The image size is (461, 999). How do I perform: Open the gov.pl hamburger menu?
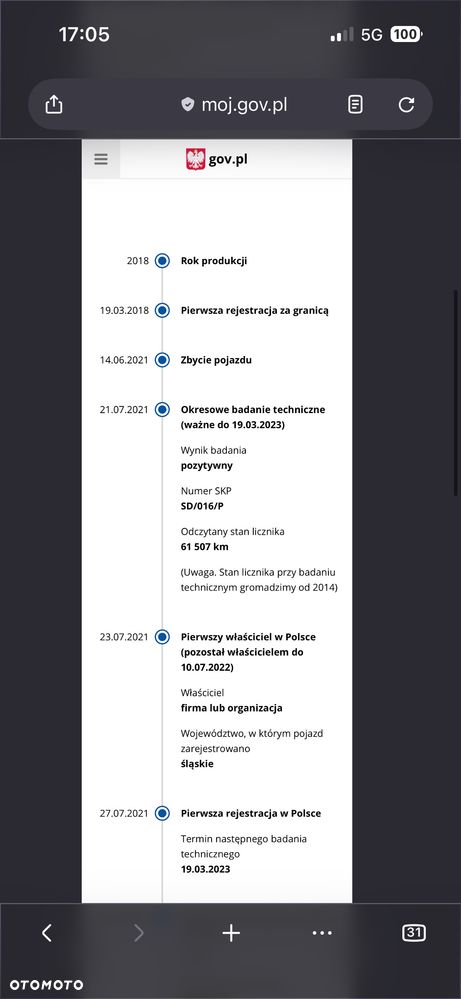pyautogui.click(x=101, y=159)
